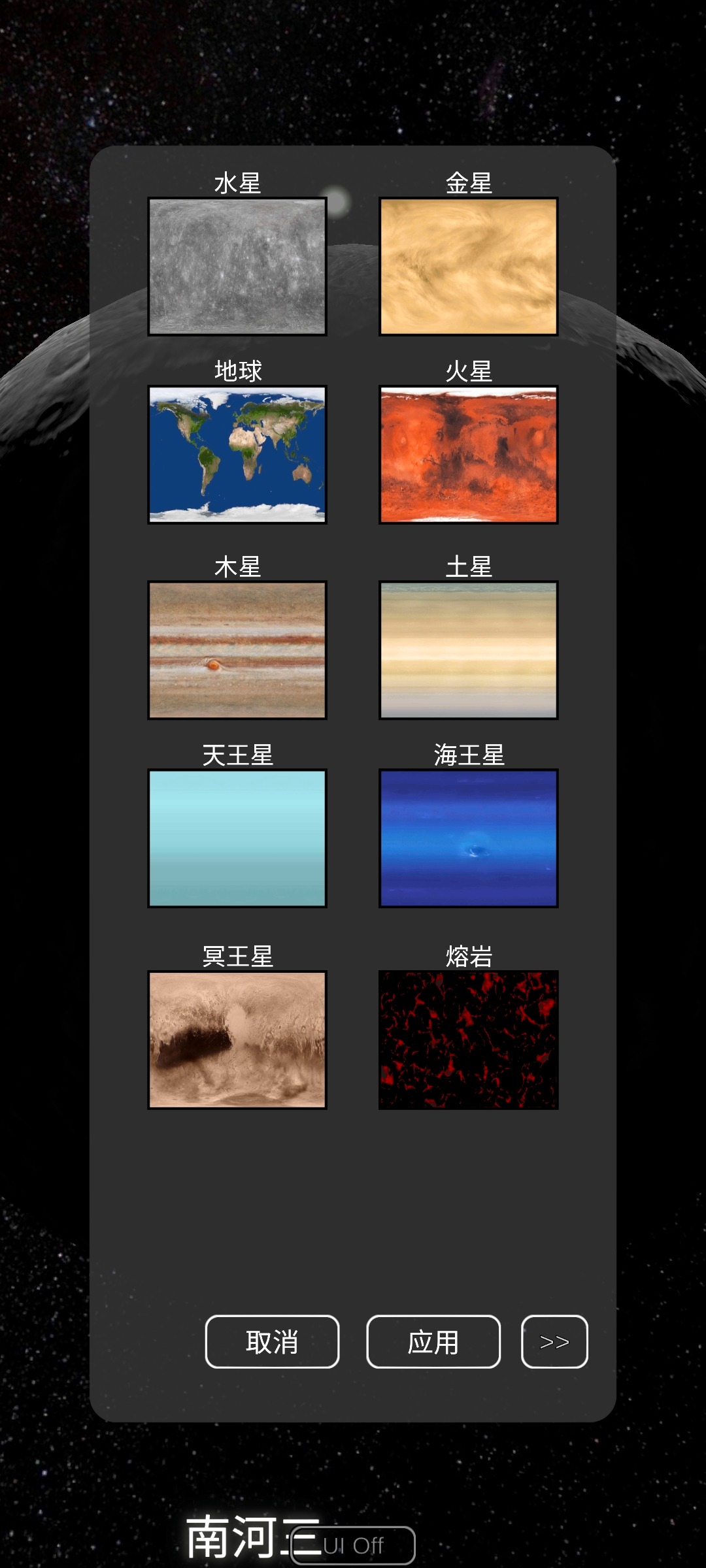Choose the 海王星 (Neptune) texture
This screenshot has height=1568, width=706.
pyautogui.click(x=469, y=838)
